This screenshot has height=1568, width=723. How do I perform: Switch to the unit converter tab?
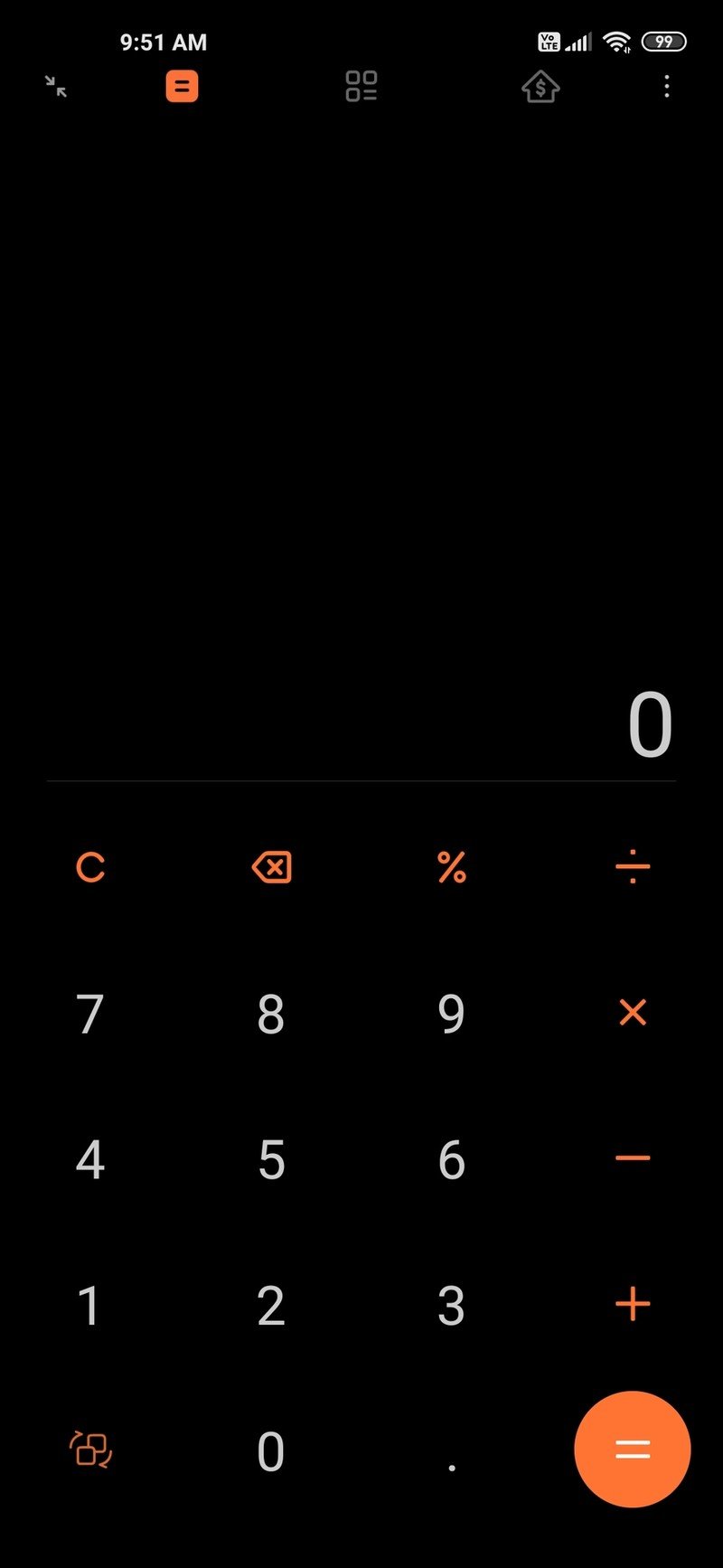pyautogui.click(x=361, y=87)
